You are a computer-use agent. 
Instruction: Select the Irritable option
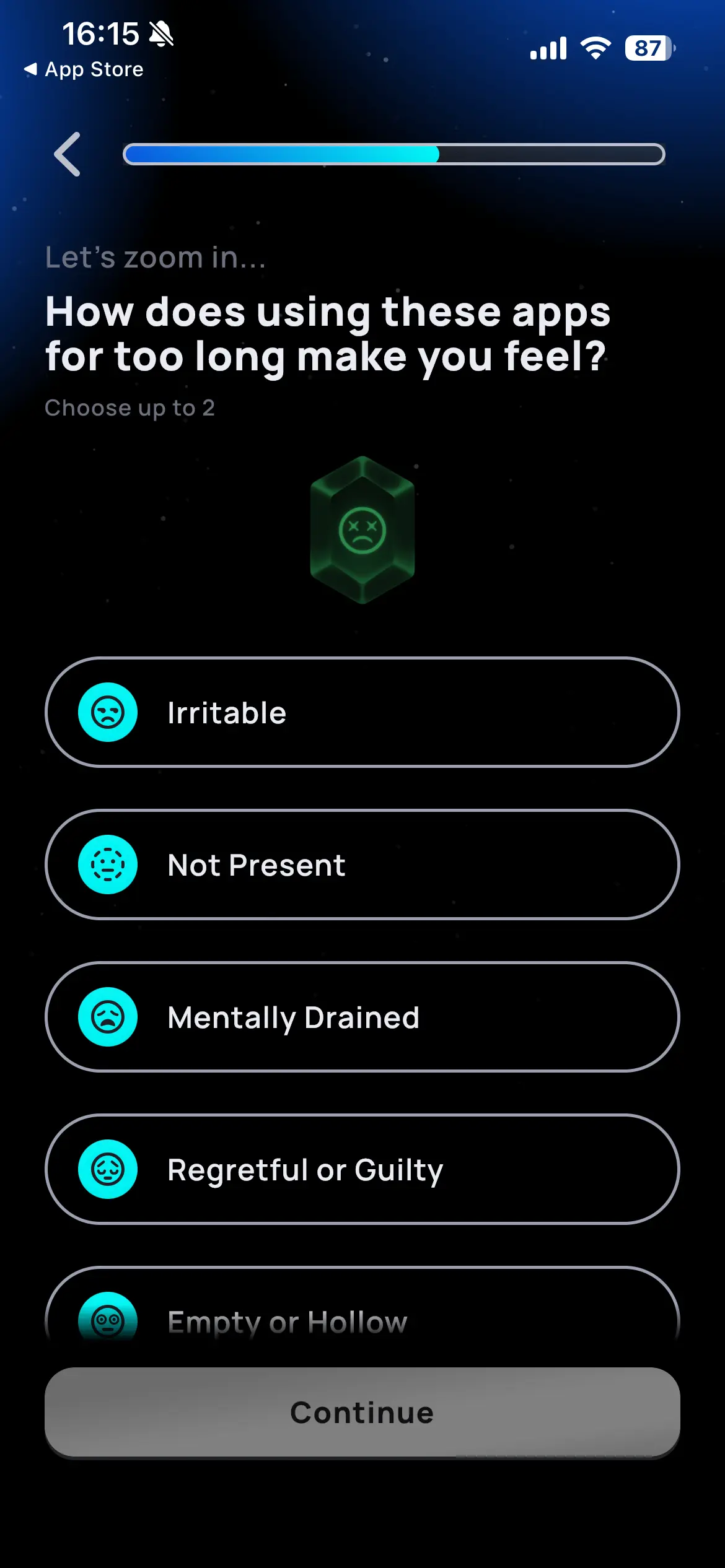362,712
